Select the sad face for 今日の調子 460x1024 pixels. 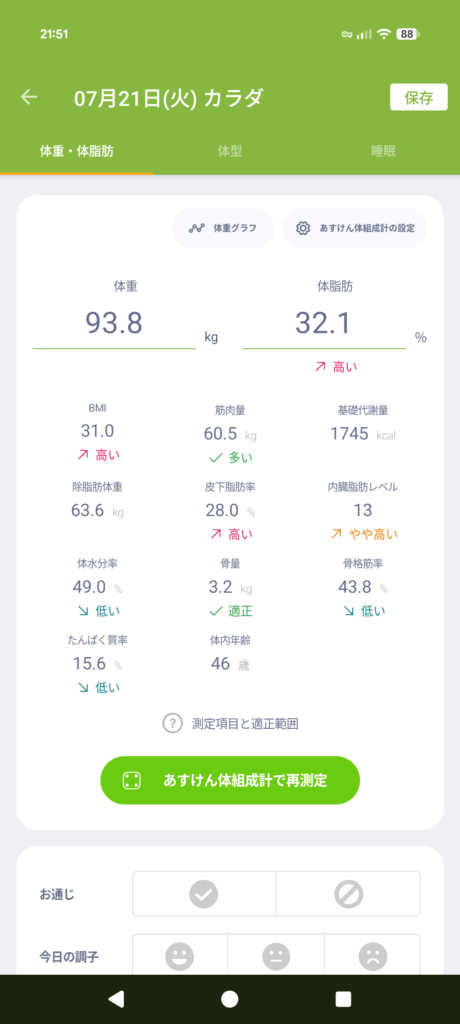(372, 955)
